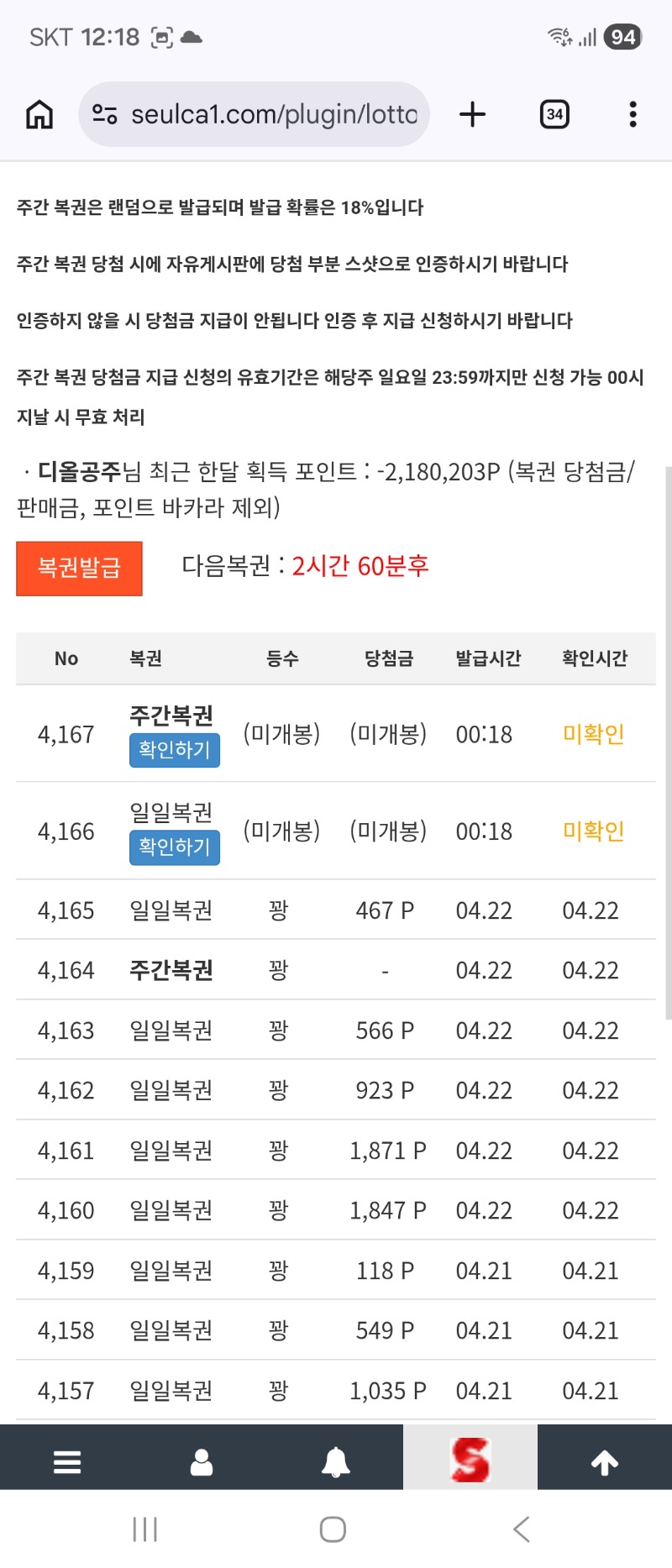Tap 확인하기 for ticket 4,167 주간복권

tap(175, 750)
